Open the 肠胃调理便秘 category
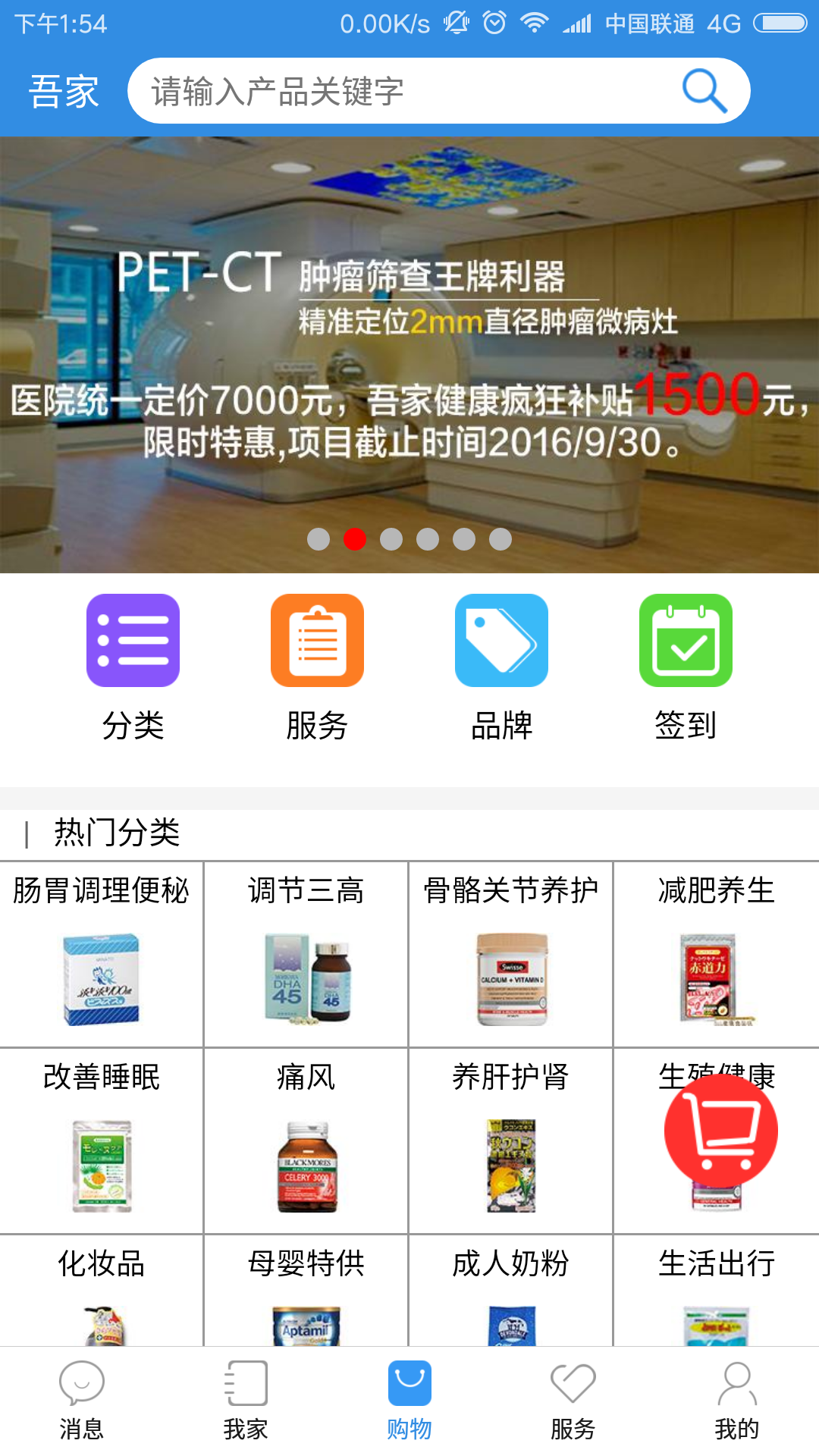The image size is (819, 1456). pyautogui.click(x=102, y=954)
